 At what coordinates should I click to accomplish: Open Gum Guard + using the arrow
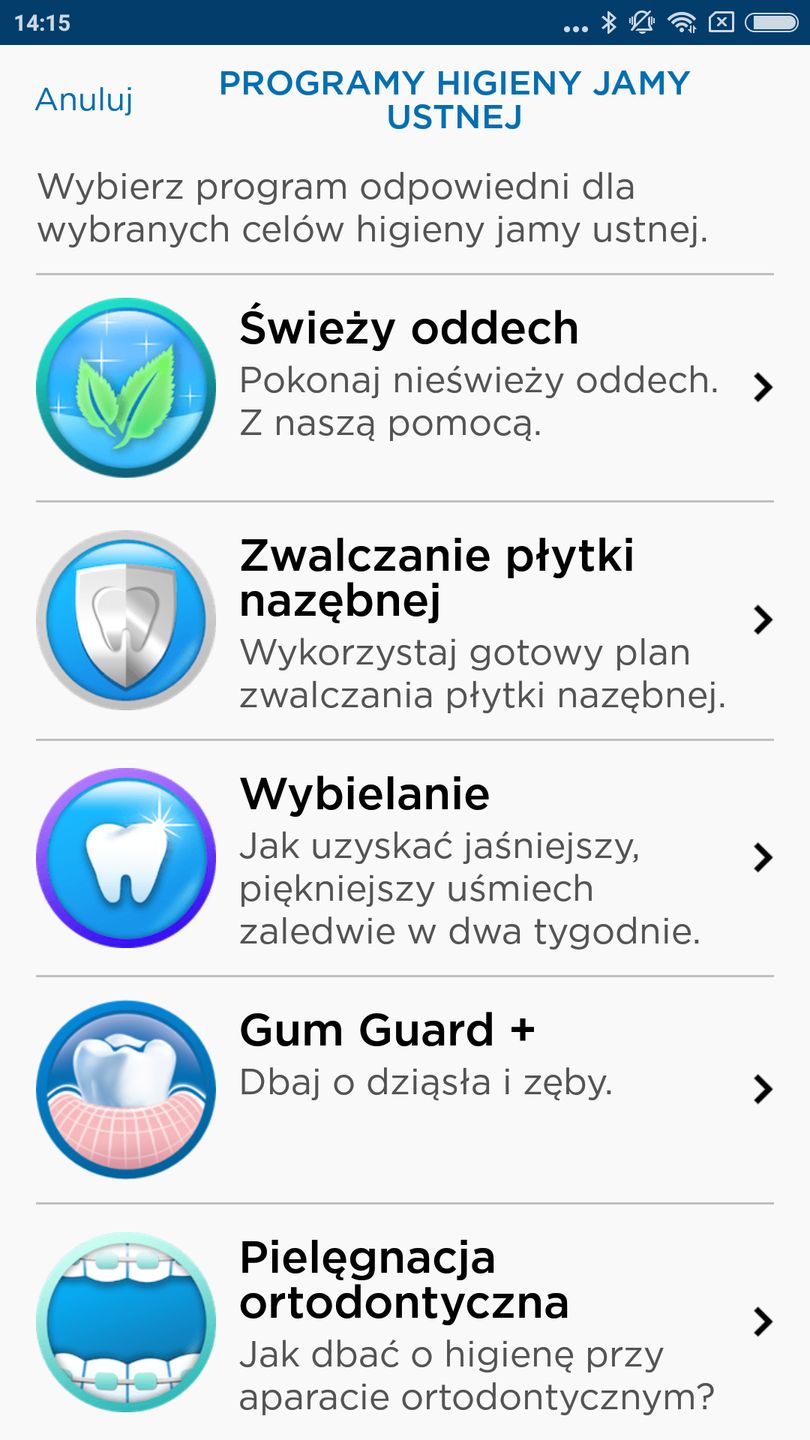click(x=763, y=1090)
